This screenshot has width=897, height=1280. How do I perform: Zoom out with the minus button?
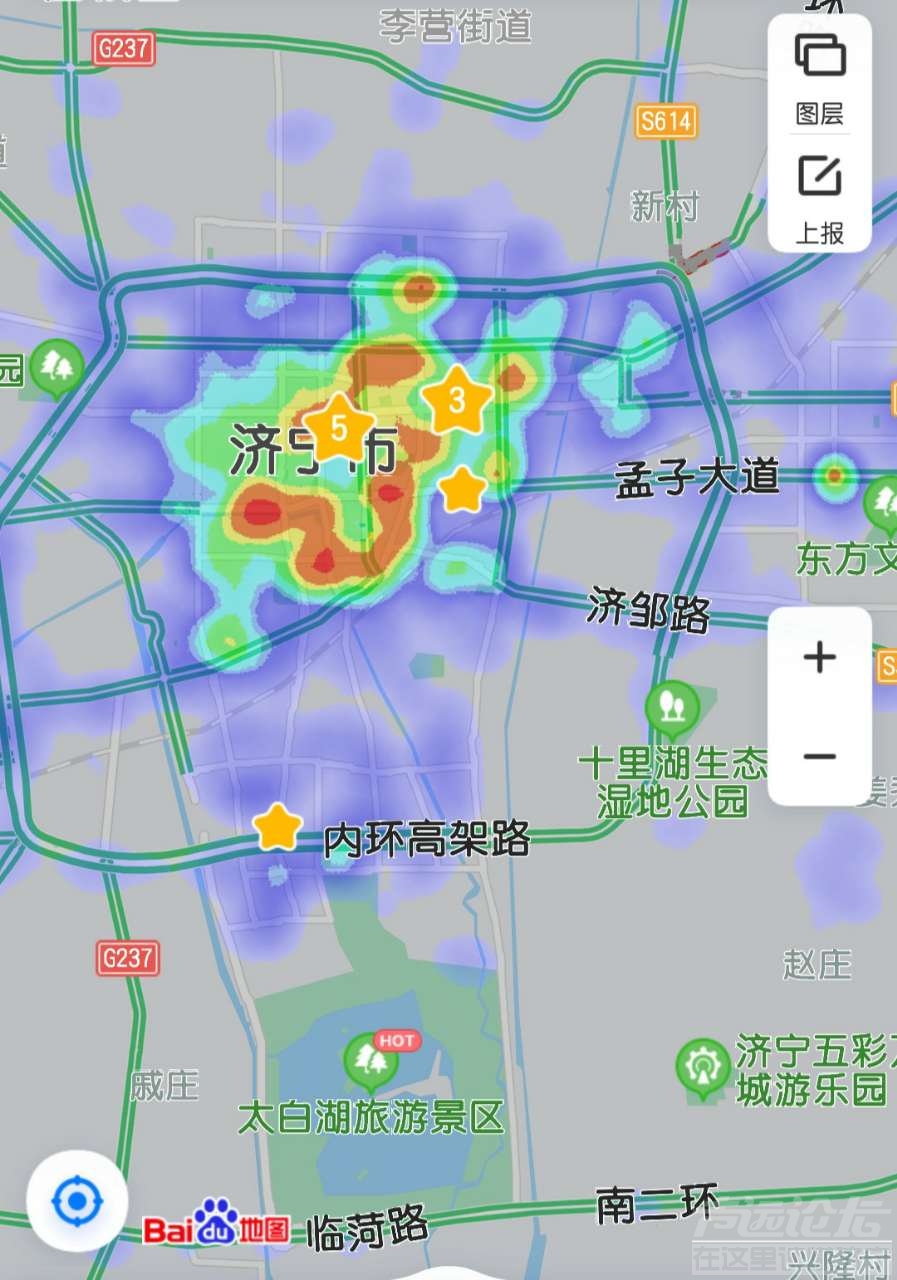coord(819,756)
